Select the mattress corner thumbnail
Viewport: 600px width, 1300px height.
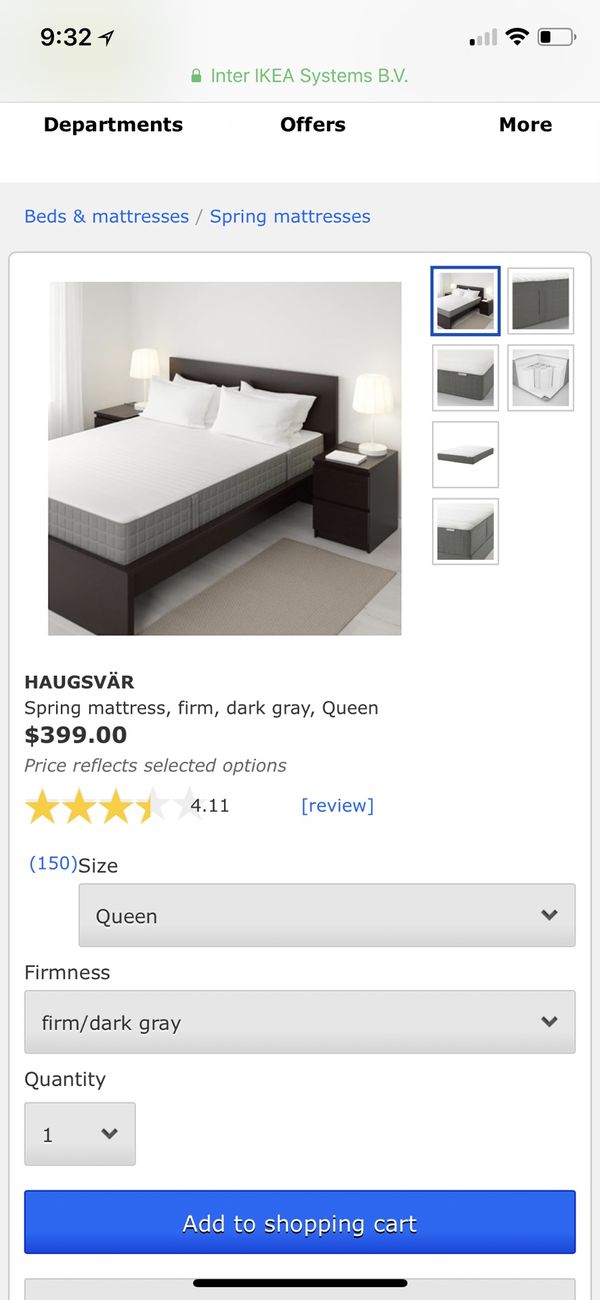[465, 378]
